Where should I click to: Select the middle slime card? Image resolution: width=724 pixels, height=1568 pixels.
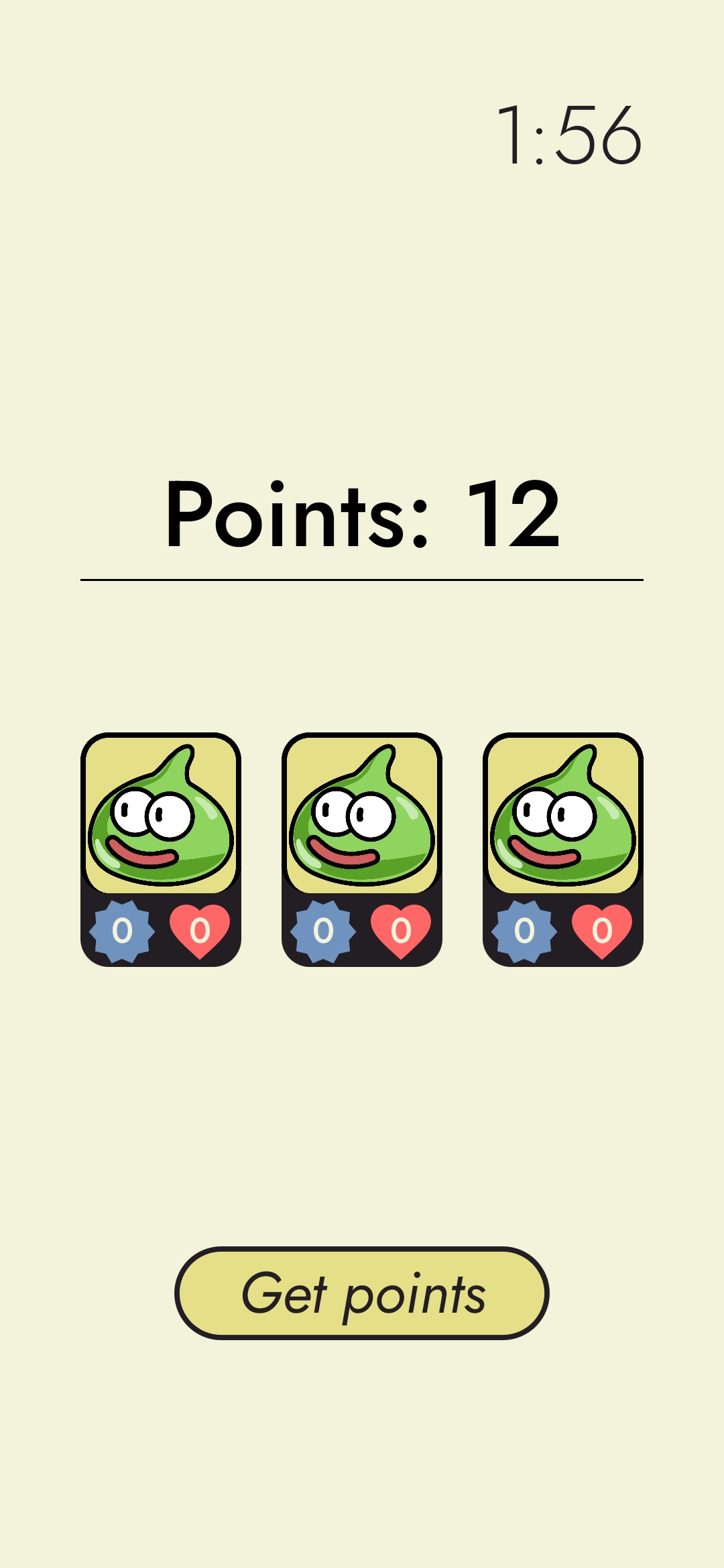[x=362, y=848]
